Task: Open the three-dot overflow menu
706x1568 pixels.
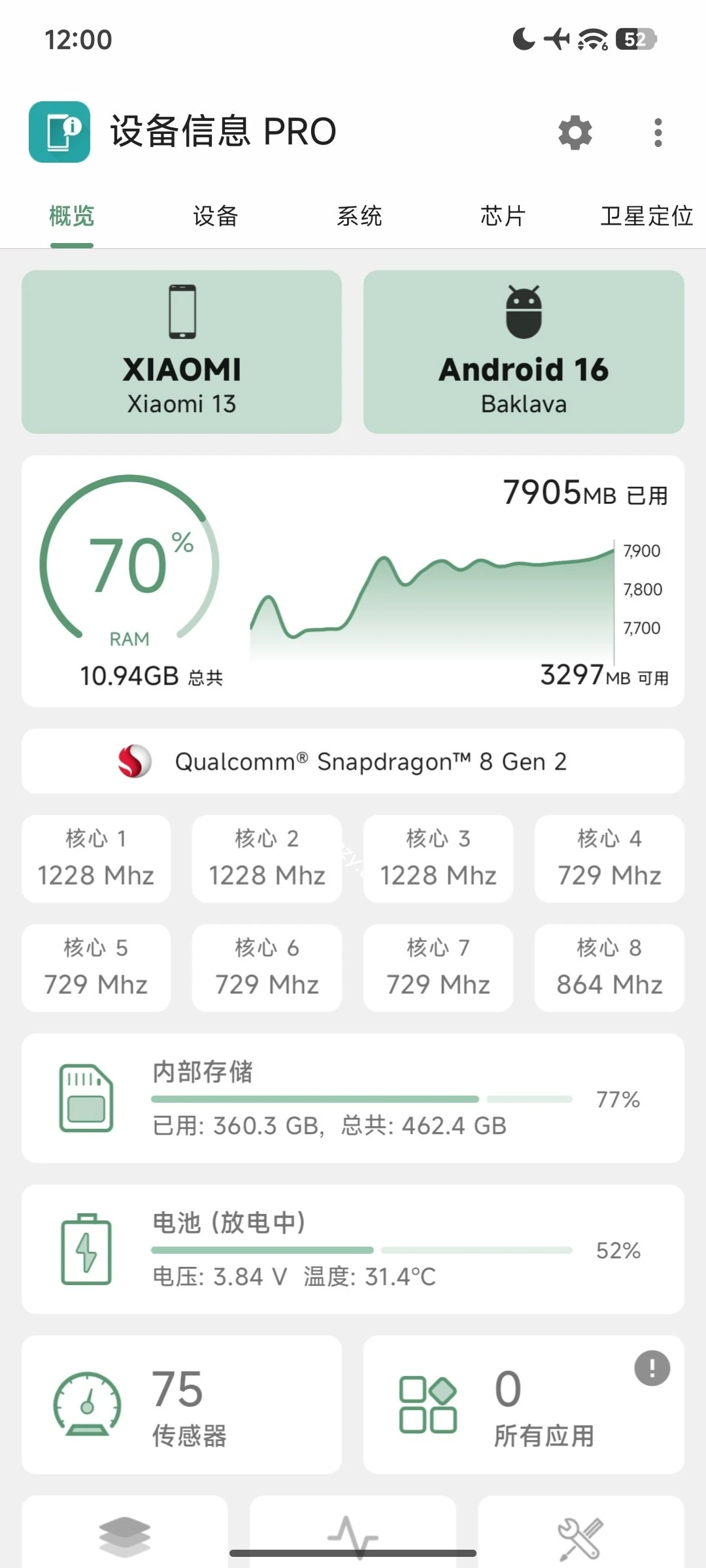Action: point(658,133)
